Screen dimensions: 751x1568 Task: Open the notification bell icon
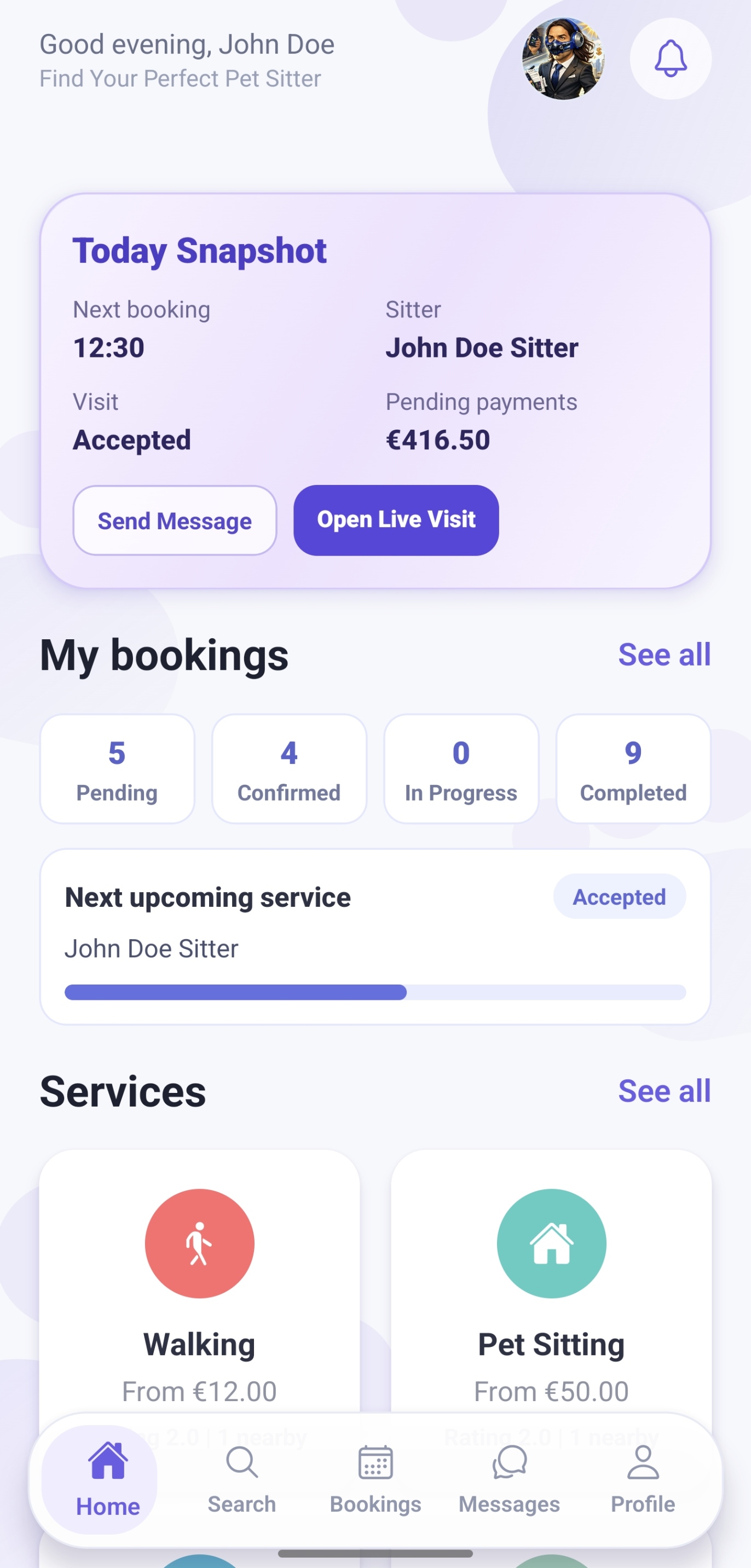pyautogui.click(x=669, y=59)
